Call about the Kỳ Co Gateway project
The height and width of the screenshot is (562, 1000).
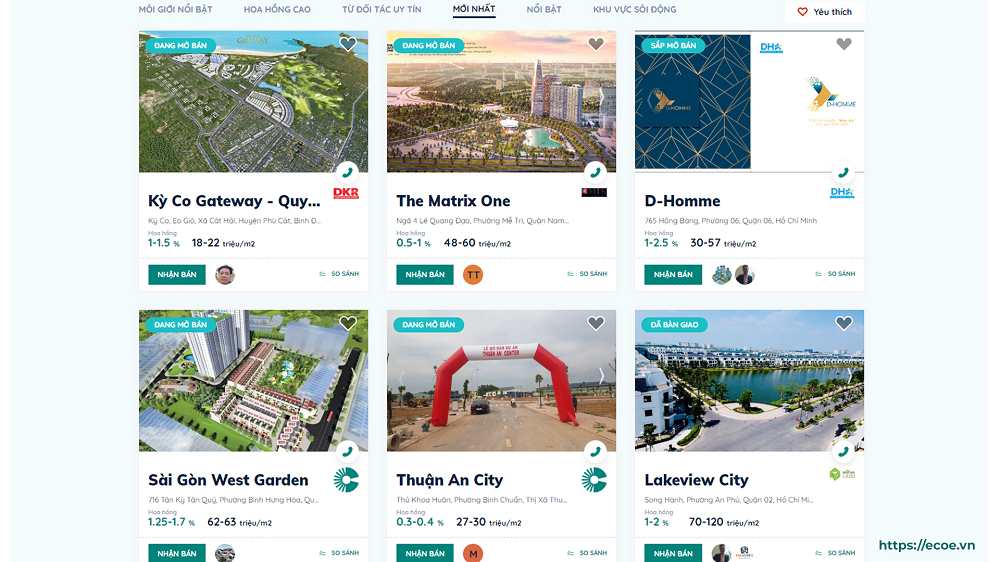point(347,172)
